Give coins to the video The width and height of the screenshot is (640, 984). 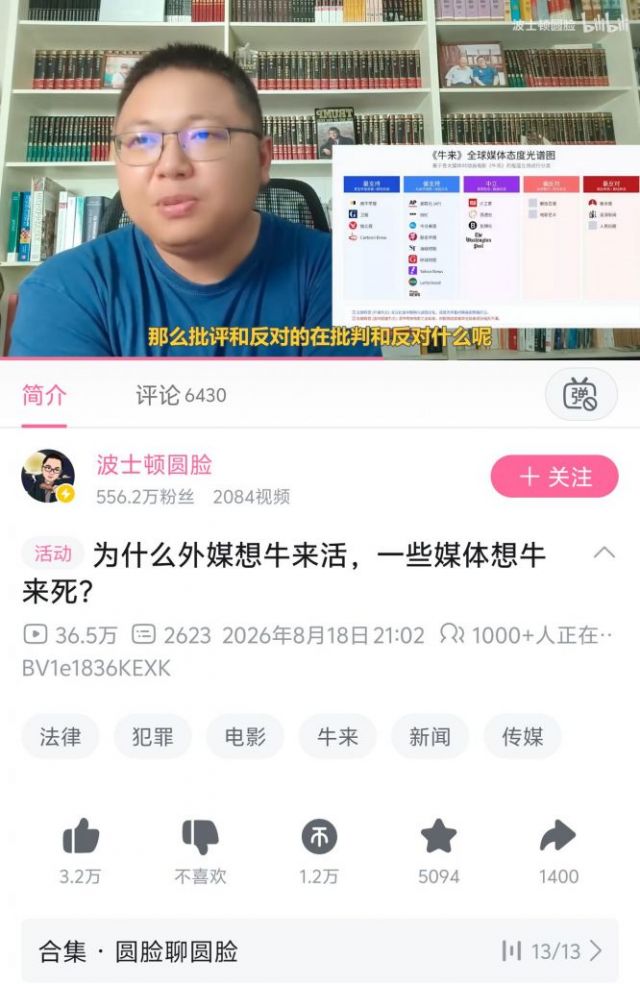click(x=319, y=837)
